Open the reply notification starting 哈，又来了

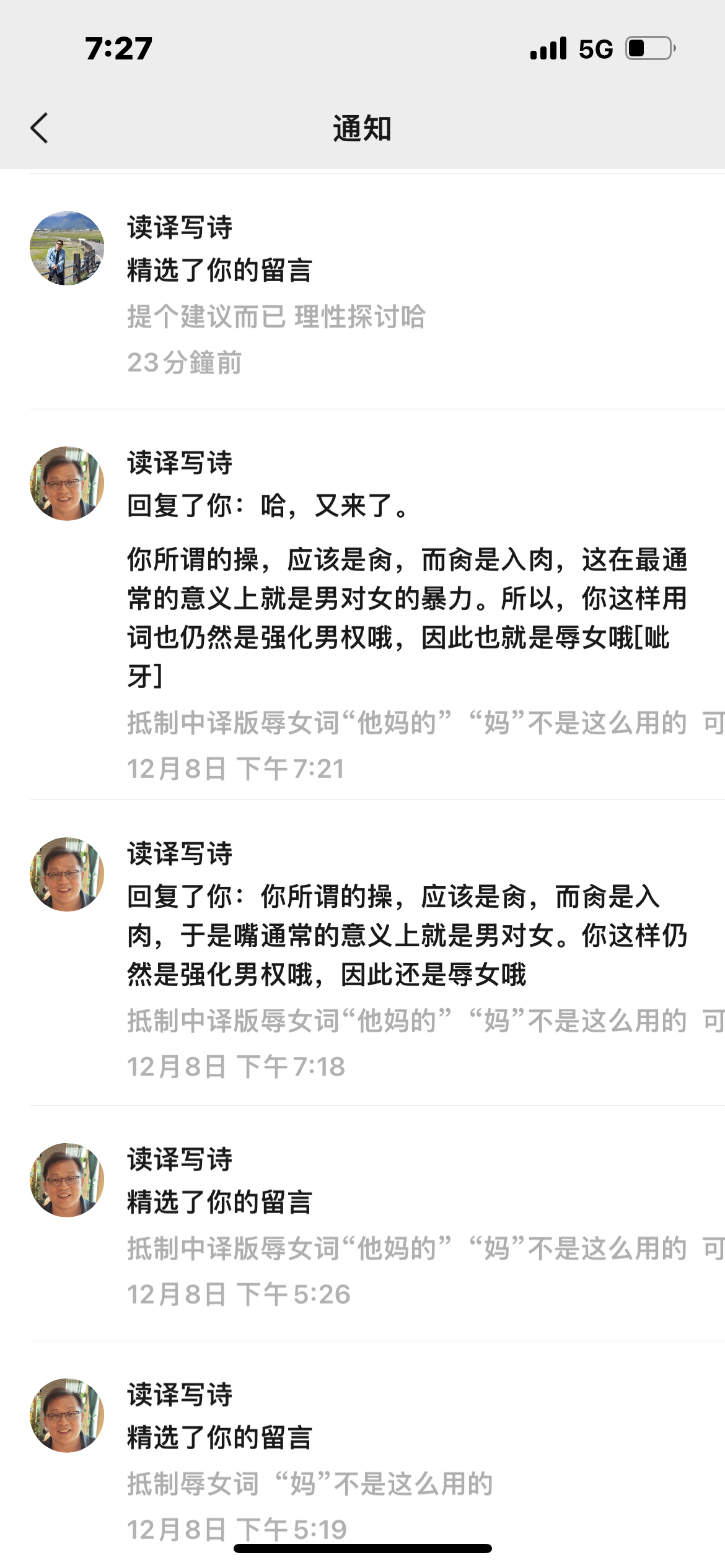point(362,604)
